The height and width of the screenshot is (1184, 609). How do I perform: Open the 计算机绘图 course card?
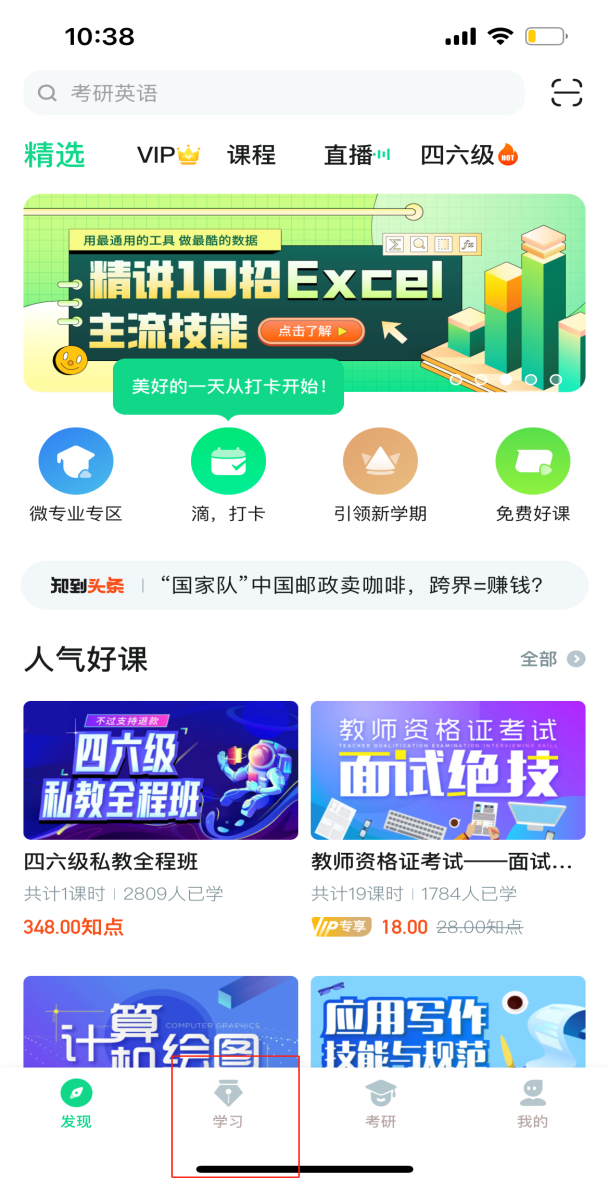click(161, 1022)
